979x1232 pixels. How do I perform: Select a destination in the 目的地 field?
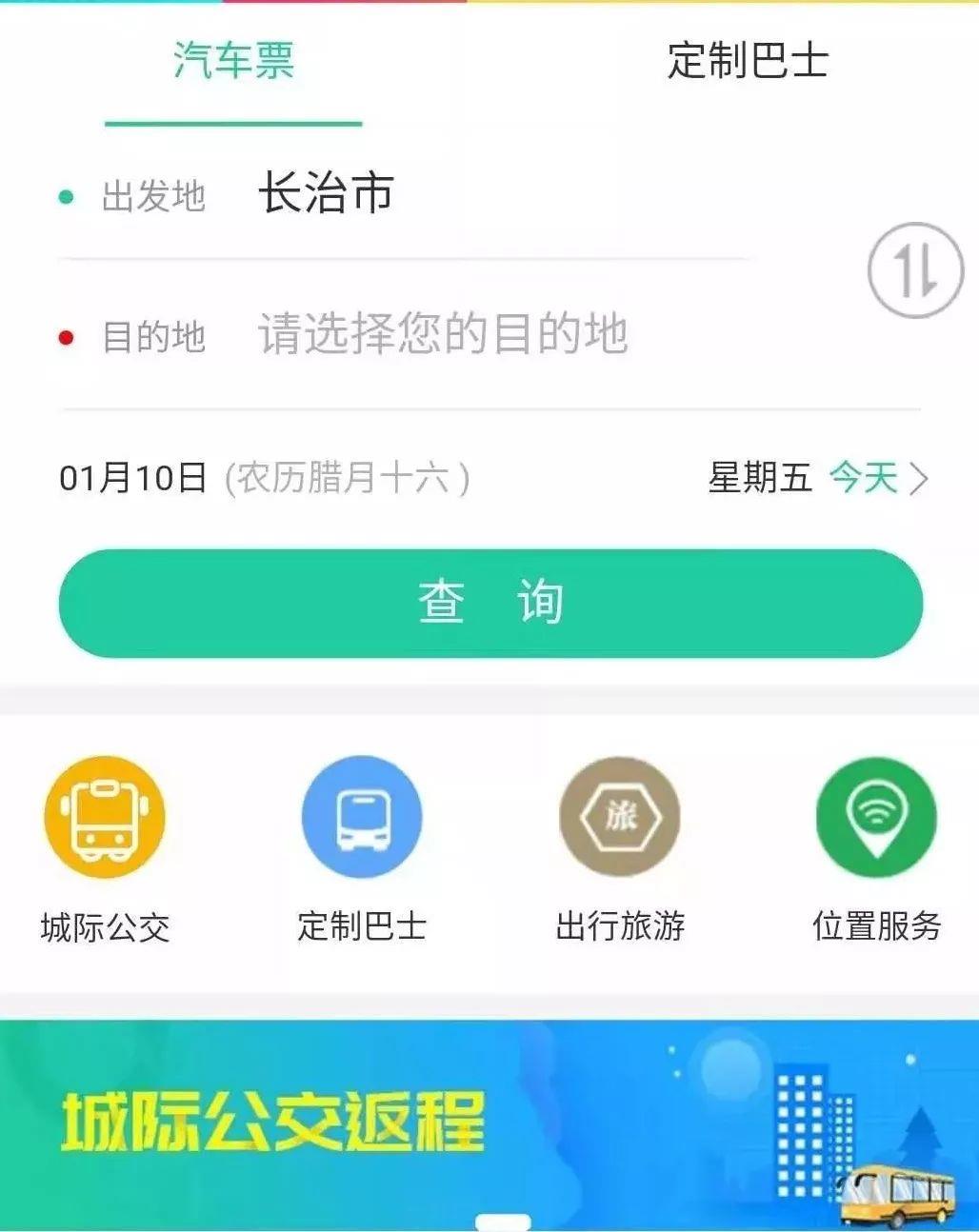click(443, 334)
